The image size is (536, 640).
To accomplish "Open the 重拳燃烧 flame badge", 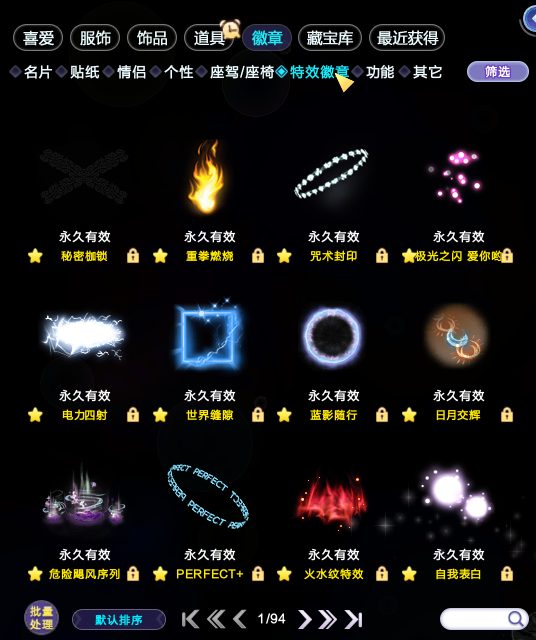I will coord(209,177).
